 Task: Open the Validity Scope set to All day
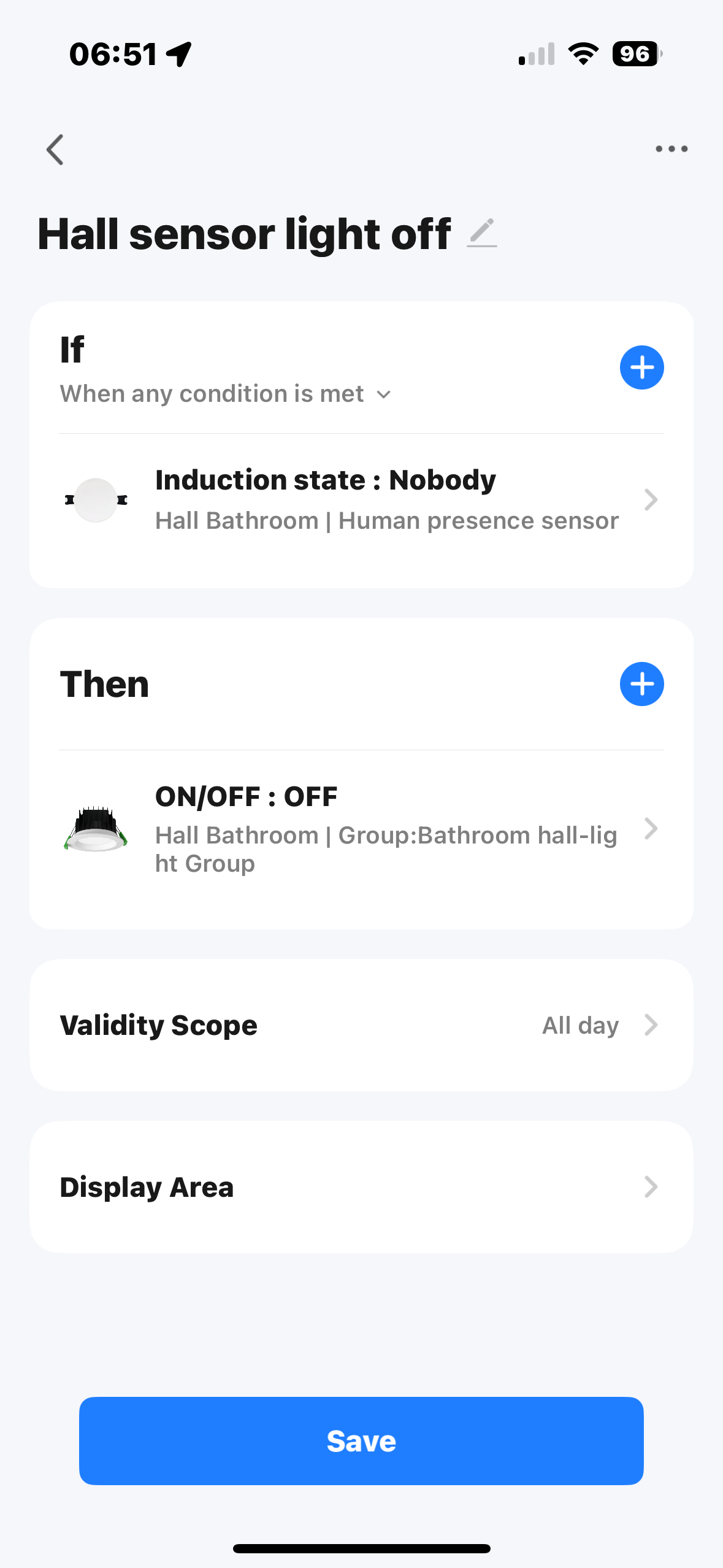point(362,1024)
